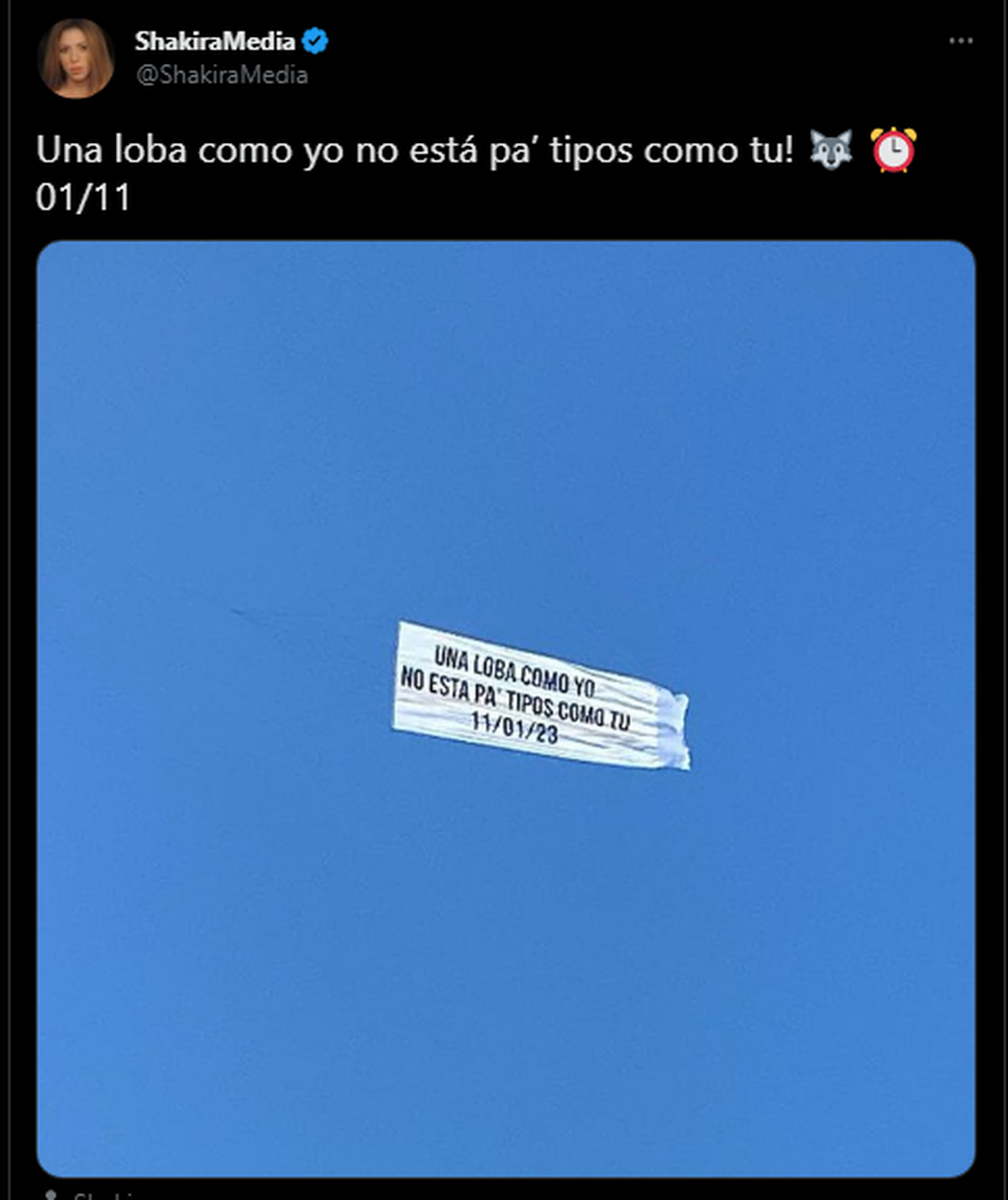Open ShakiraMedia's profile picture
The image size is (1008, 1200).
click(x=76, y=58)
